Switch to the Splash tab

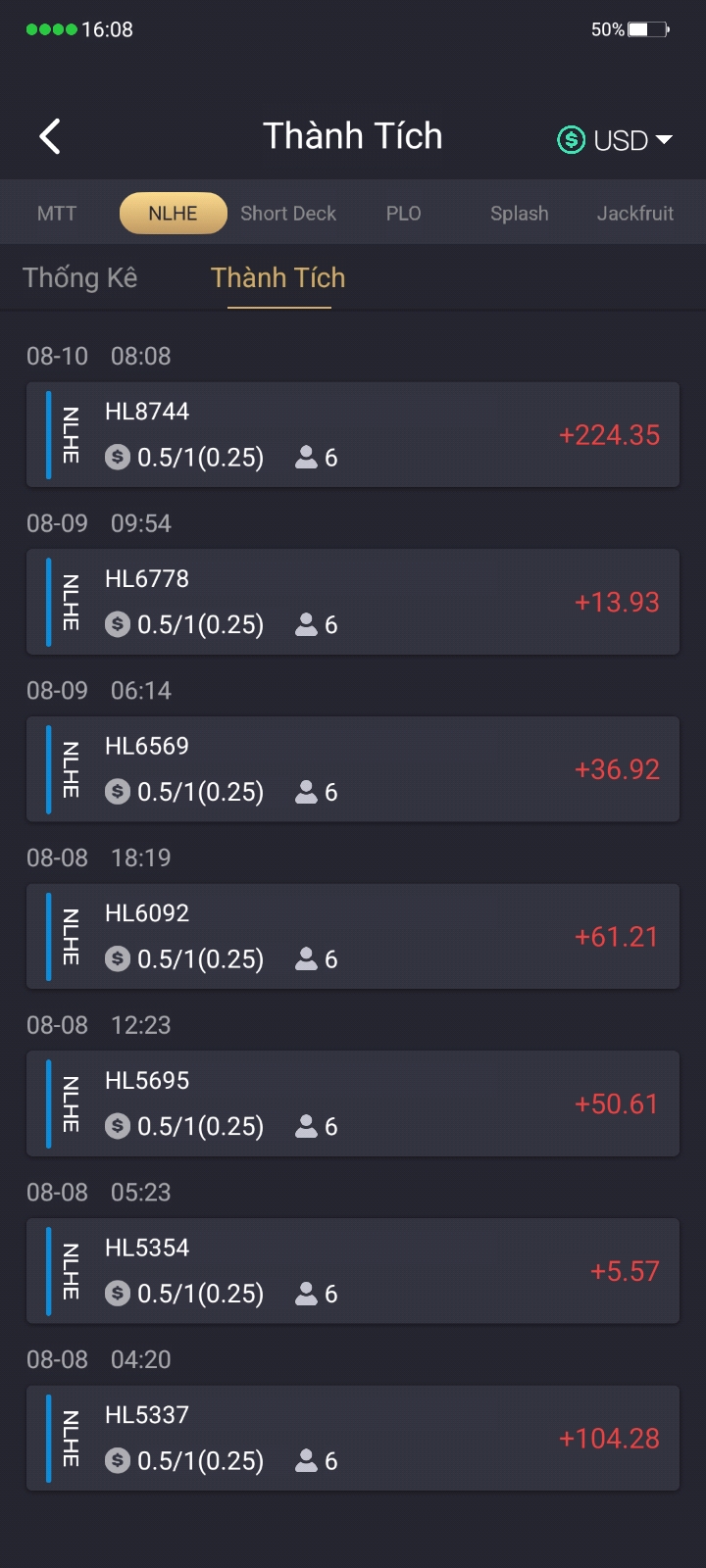tap(519, 214)
